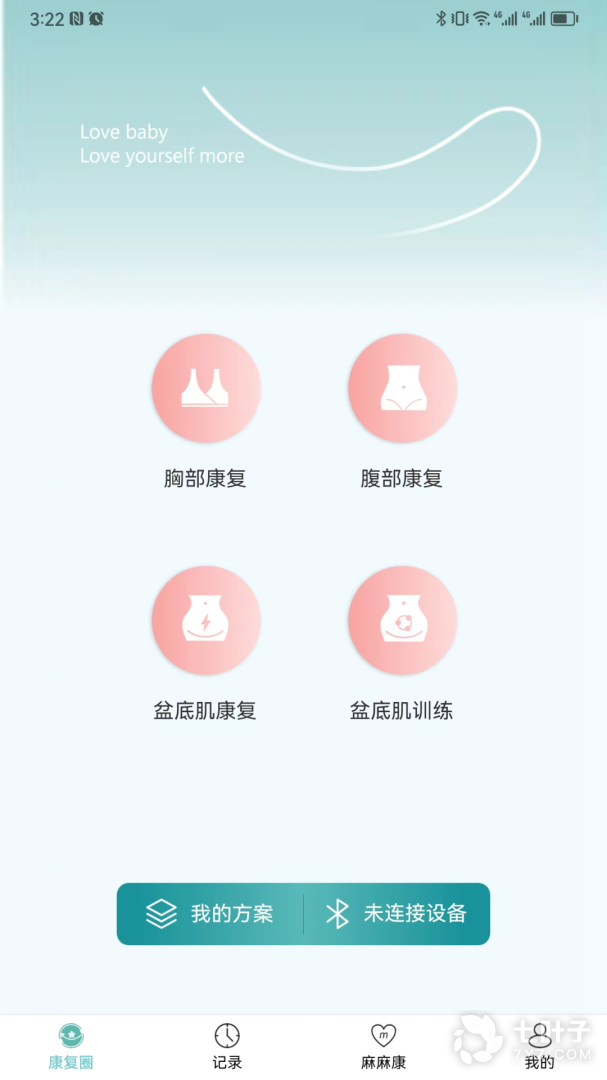Switch to the 记录 records tab
Viewport: 607px width, 1080px height.
[227, 1047]
